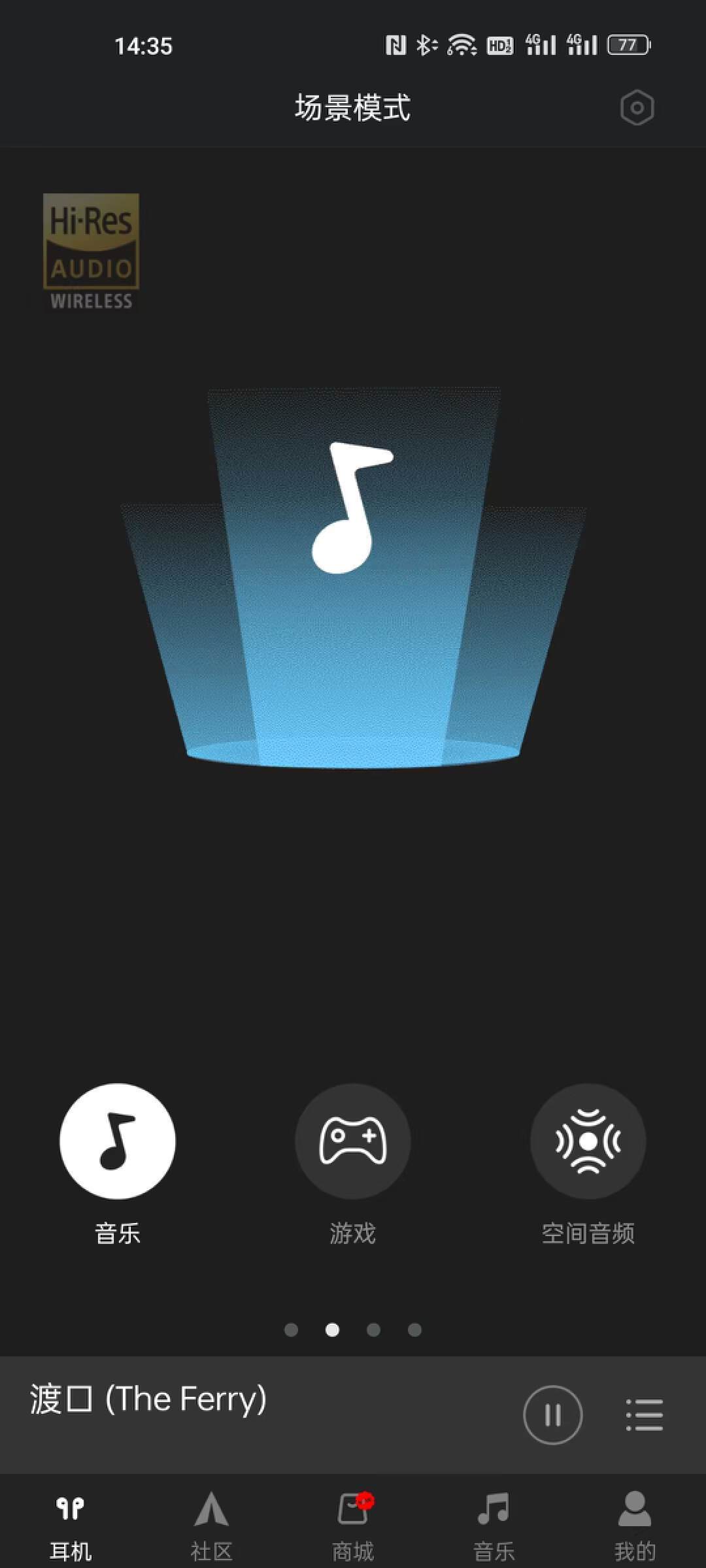
Task: Open the playlist queue icon
Action: [645, 1414]
